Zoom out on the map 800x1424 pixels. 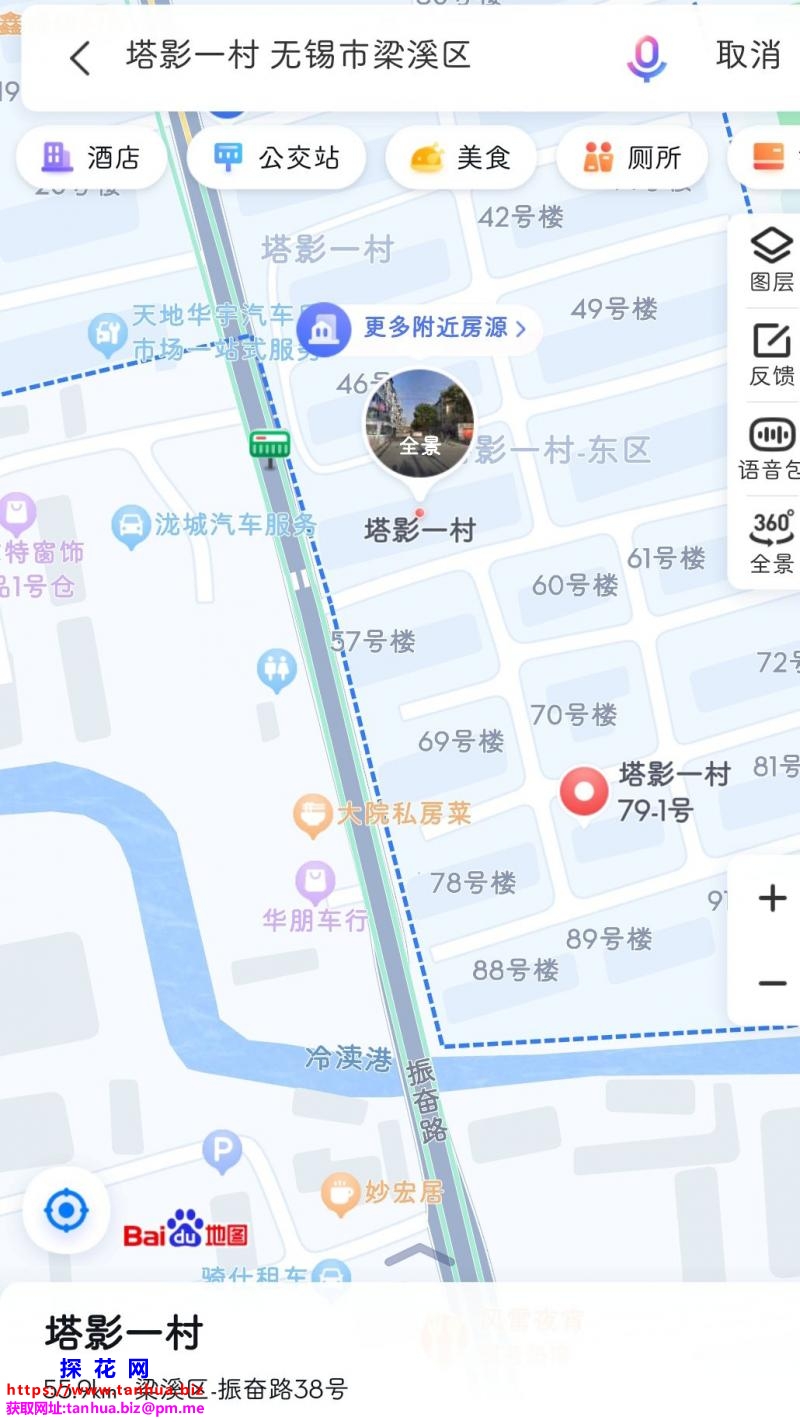[772, 983]
